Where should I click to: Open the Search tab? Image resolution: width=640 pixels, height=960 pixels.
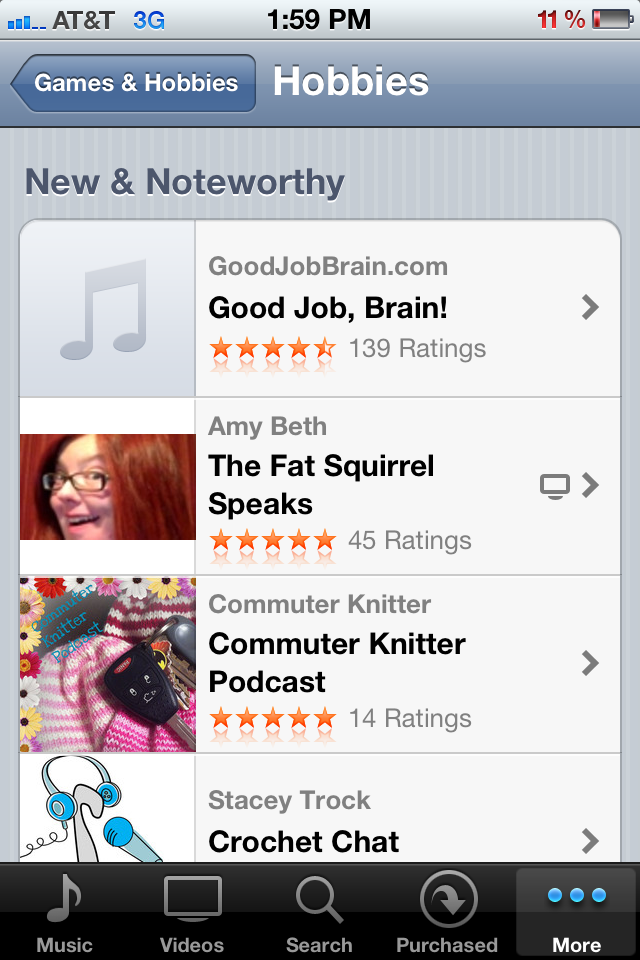point(319,912)
